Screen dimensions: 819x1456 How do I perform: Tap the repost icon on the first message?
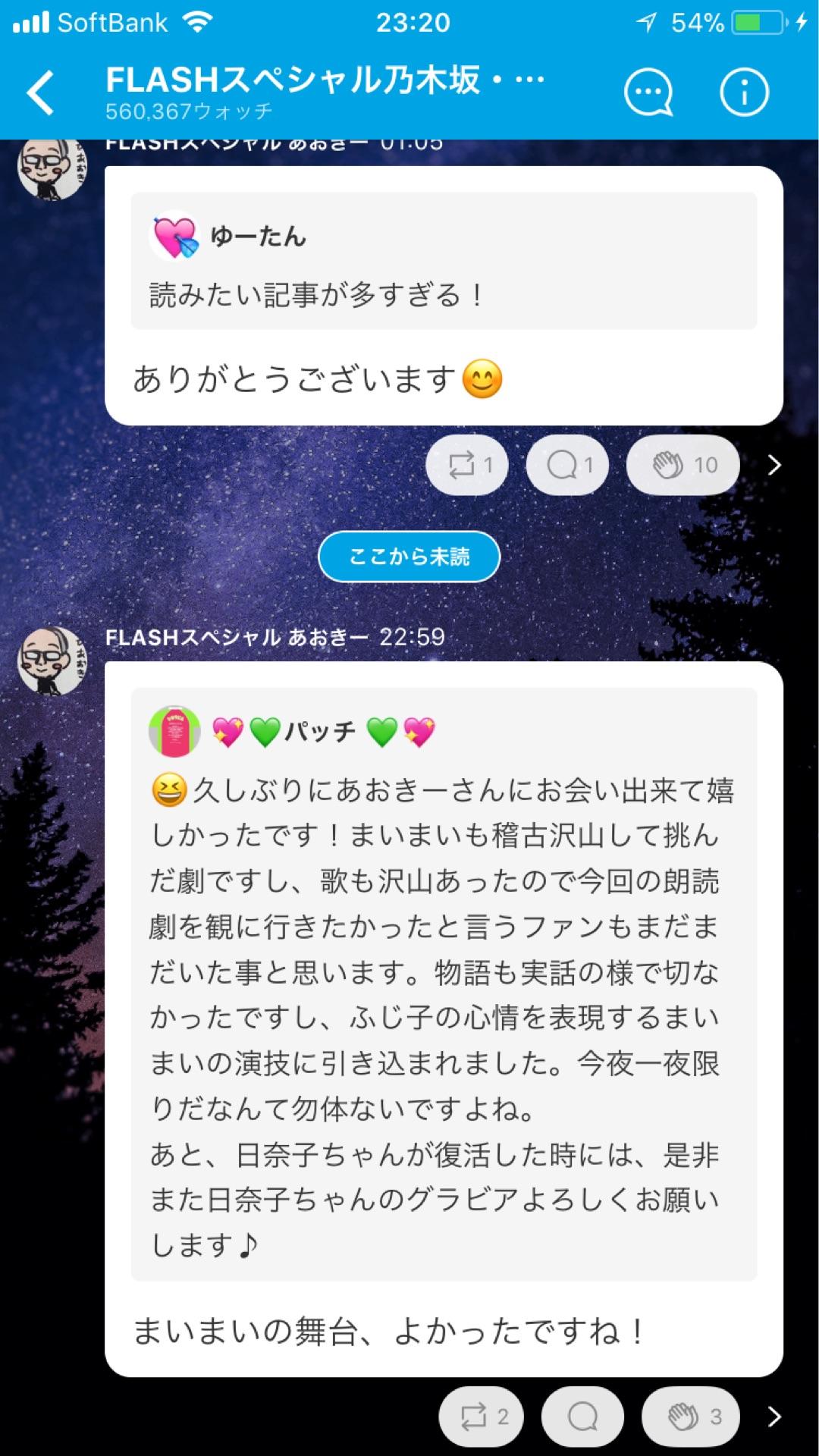466,466
